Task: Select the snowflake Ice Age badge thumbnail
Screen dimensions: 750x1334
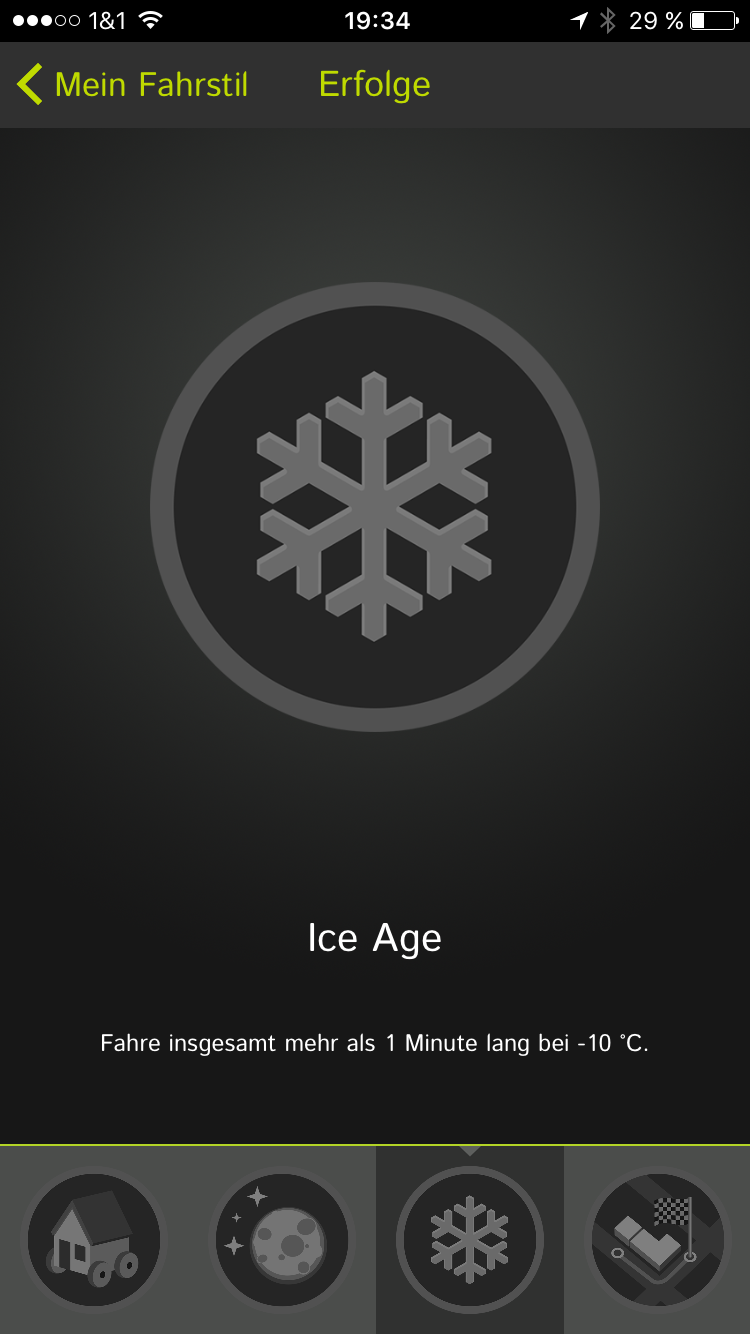Action: (469, 1240)
